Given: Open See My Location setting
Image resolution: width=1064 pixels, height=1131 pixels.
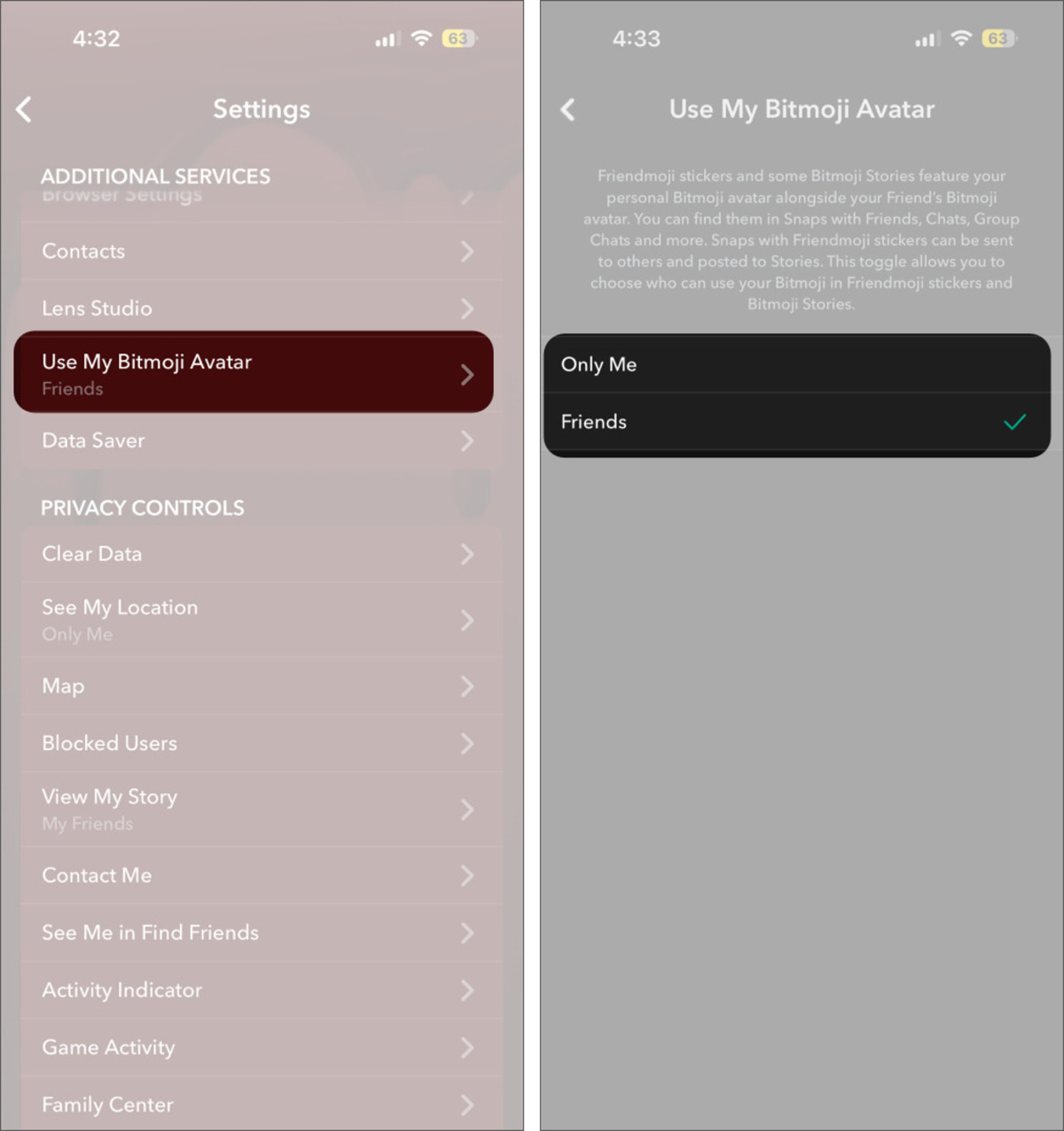Looking at the screenshot, I should coord(257,620).
